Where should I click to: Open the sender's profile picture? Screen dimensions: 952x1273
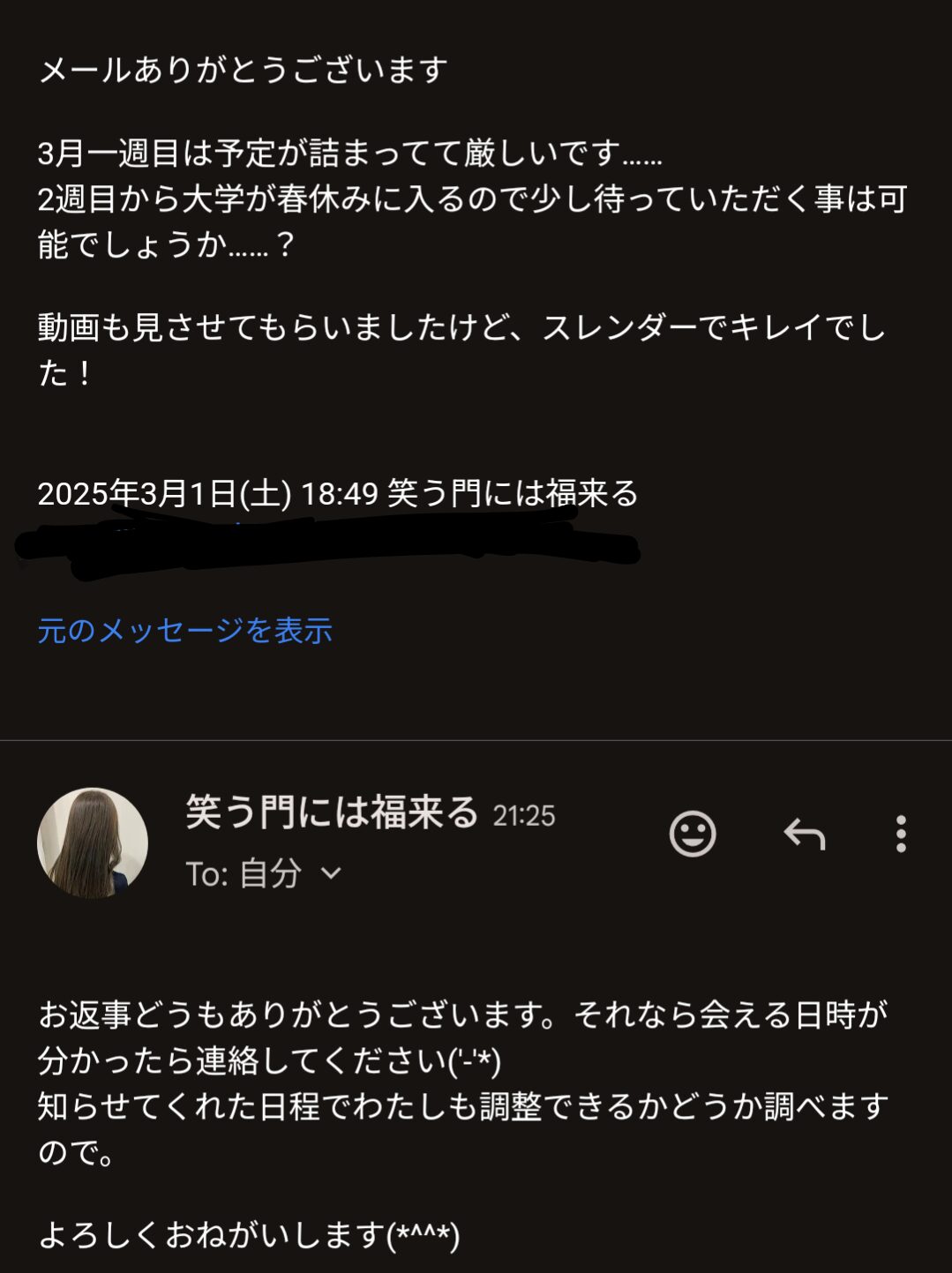[x=93, y=842]
